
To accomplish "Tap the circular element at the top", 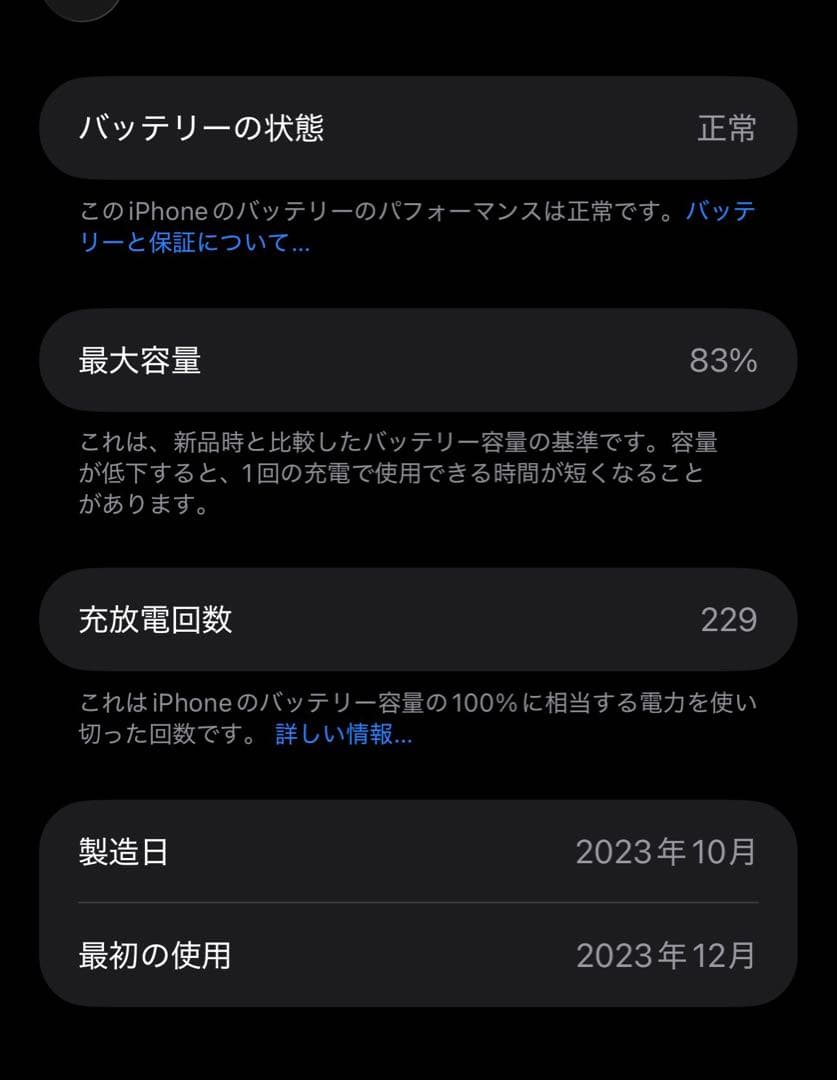I will (83, 8).
